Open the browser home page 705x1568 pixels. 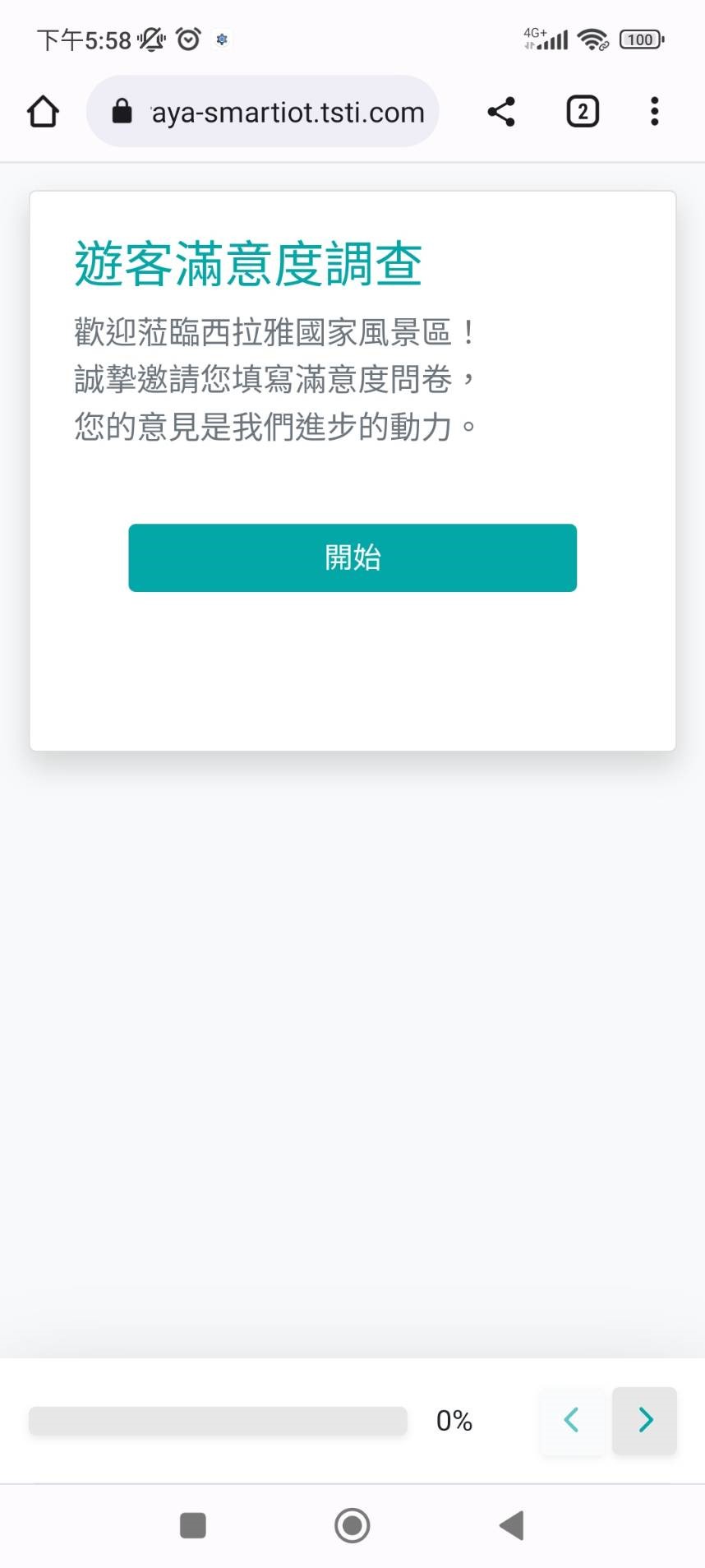[x=43, y=112]
